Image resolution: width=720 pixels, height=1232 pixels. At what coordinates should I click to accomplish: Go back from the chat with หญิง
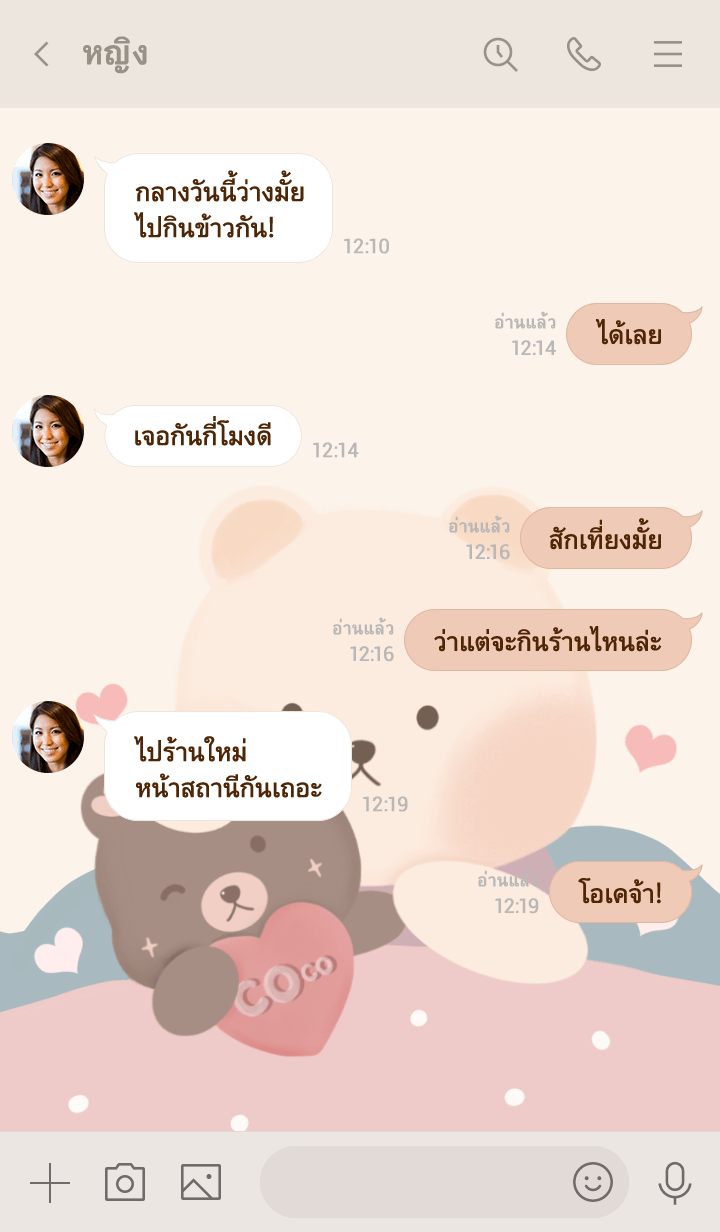(x=41, y=54)
